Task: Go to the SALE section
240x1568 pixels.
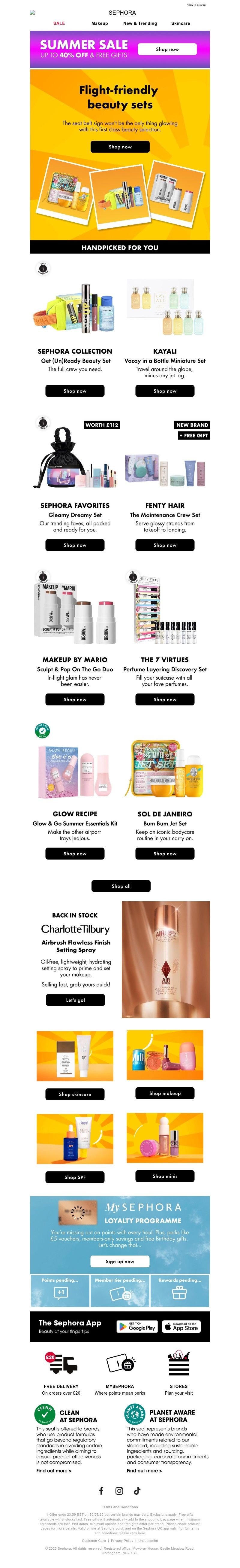Action: pos(59,24)
